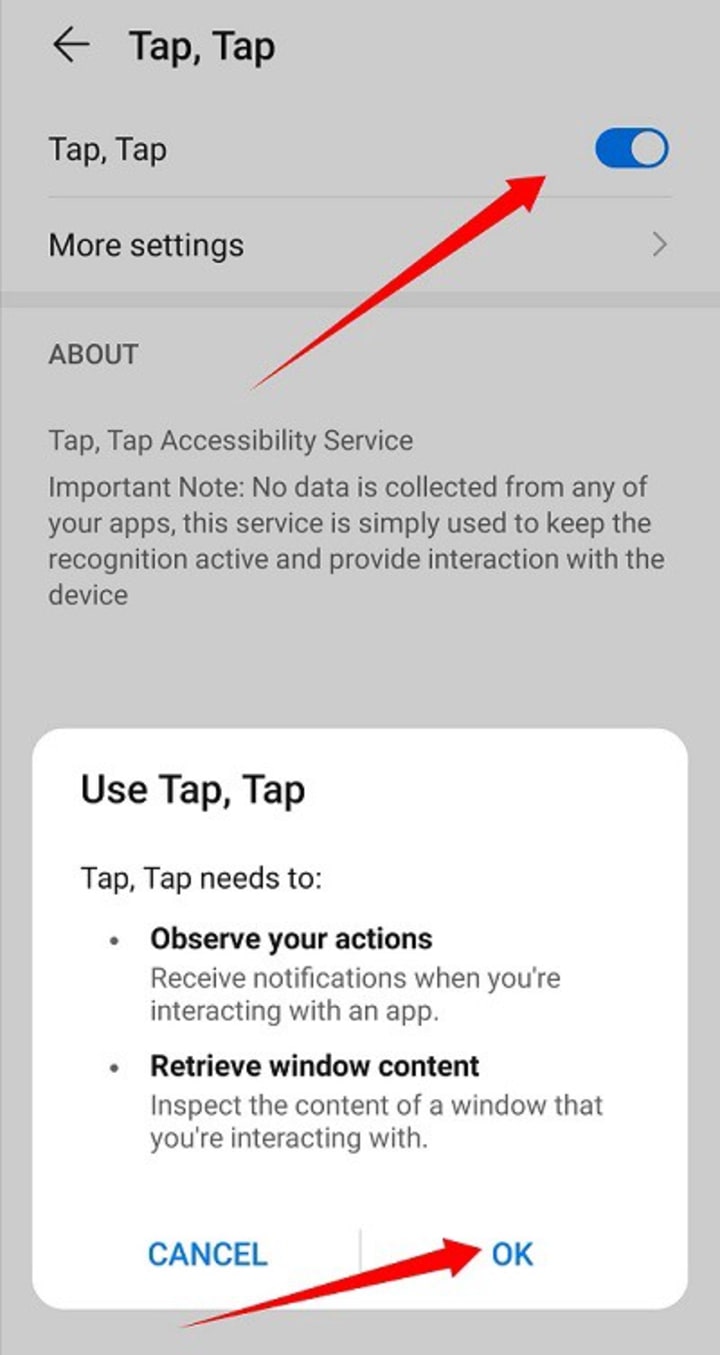Toggle the Tap, Tap service switch

coord(631,150)
